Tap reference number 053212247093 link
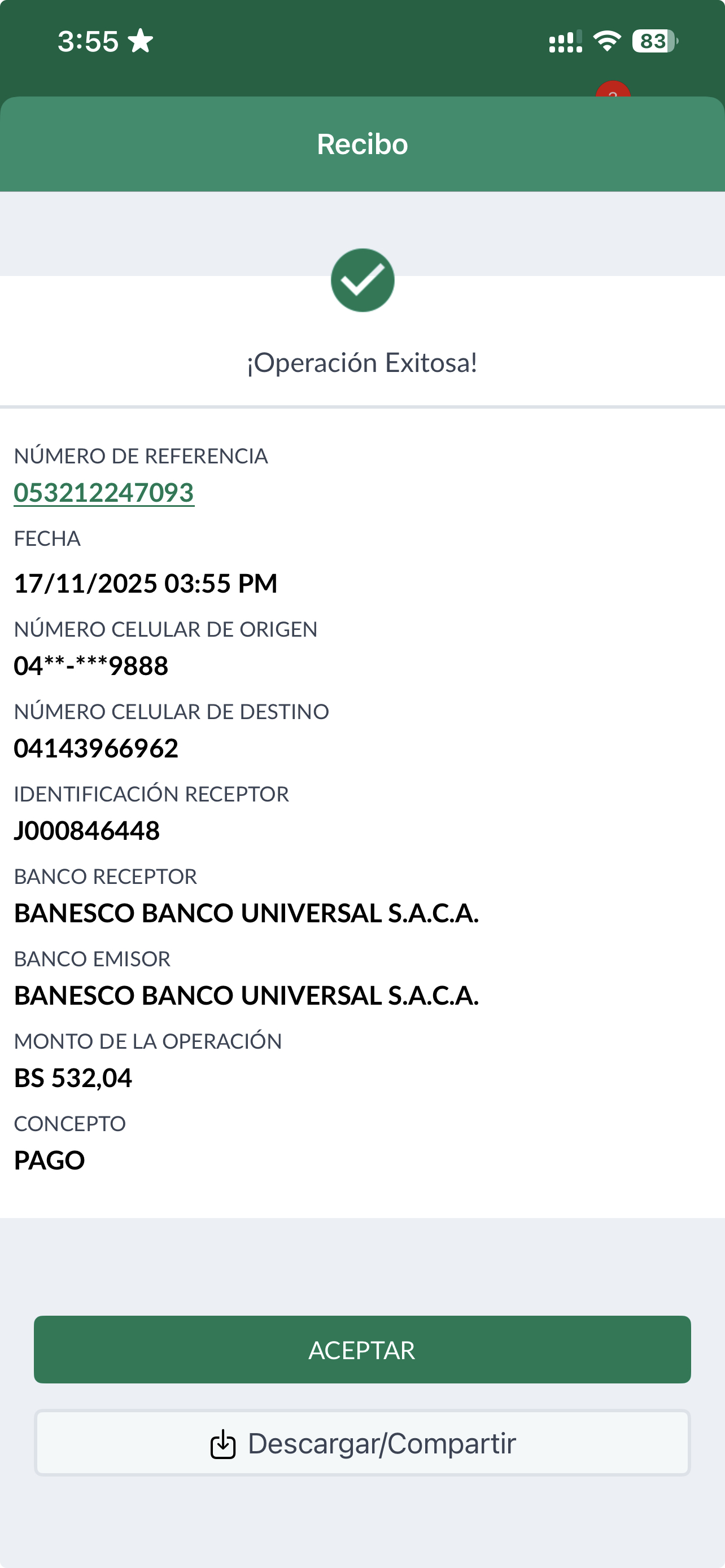Image resolution: width=725 pixels, height=1568 pixels. (x=104, y=492)
